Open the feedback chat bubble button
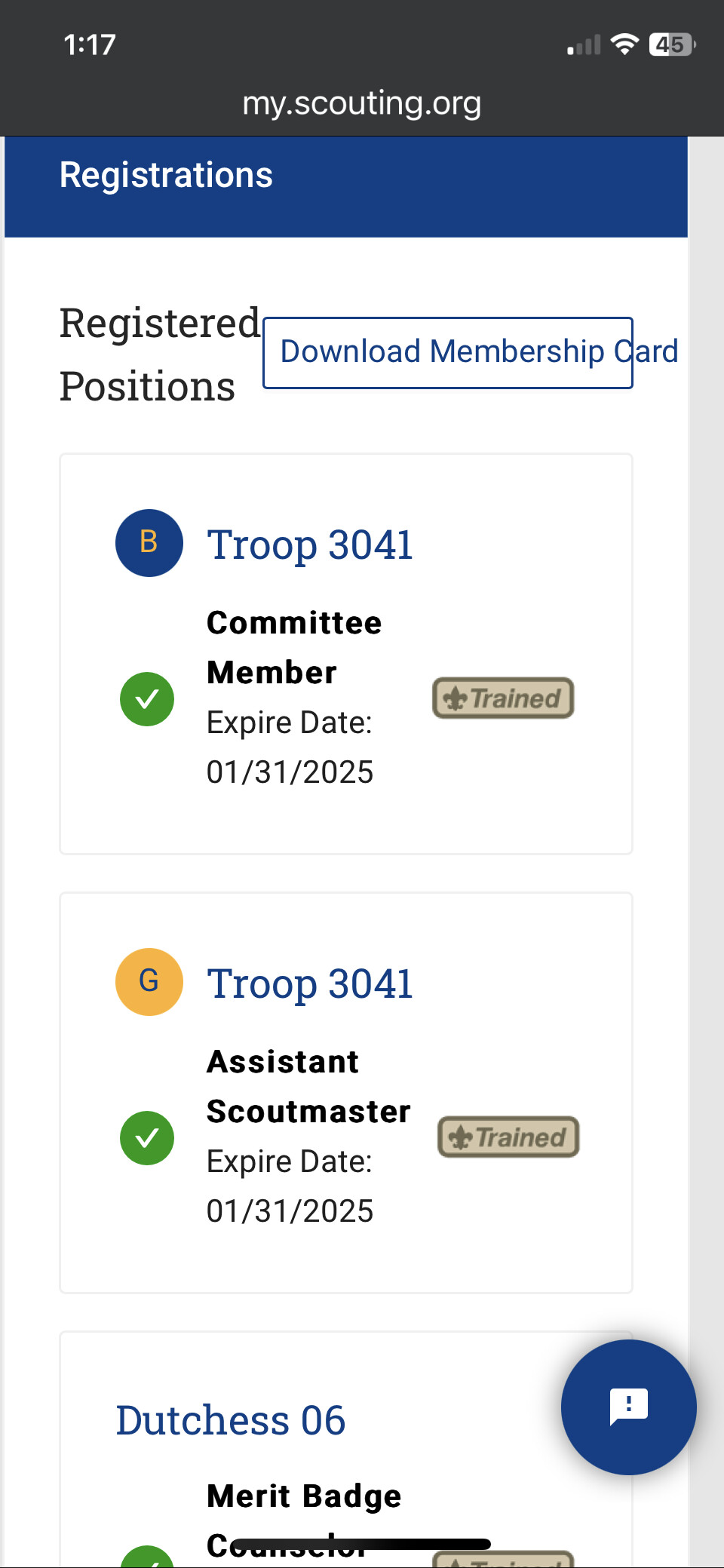 (x=628, y=1407)
